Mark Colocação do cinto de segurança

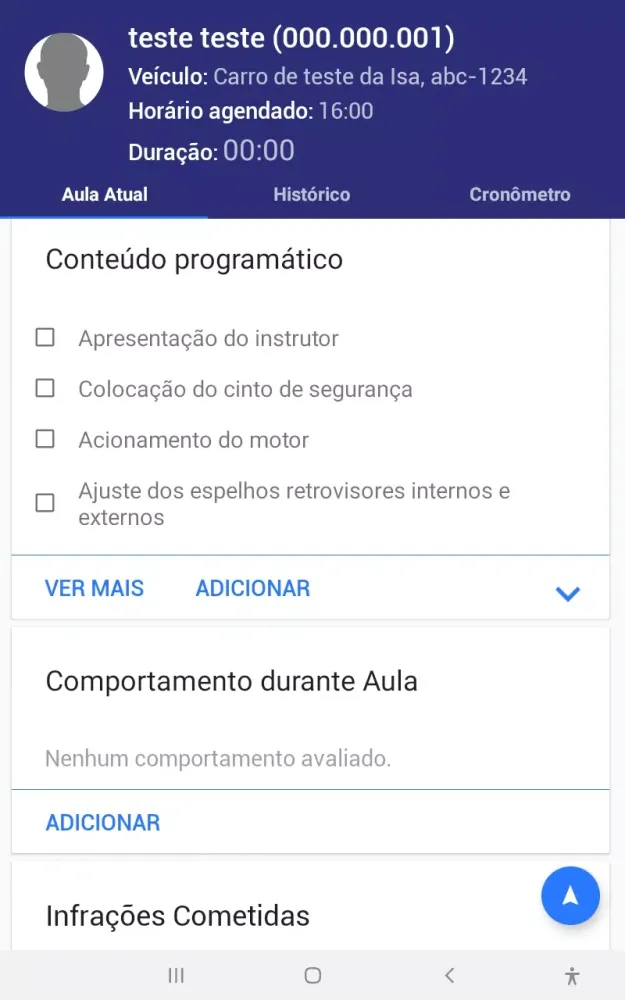point(45,388)
